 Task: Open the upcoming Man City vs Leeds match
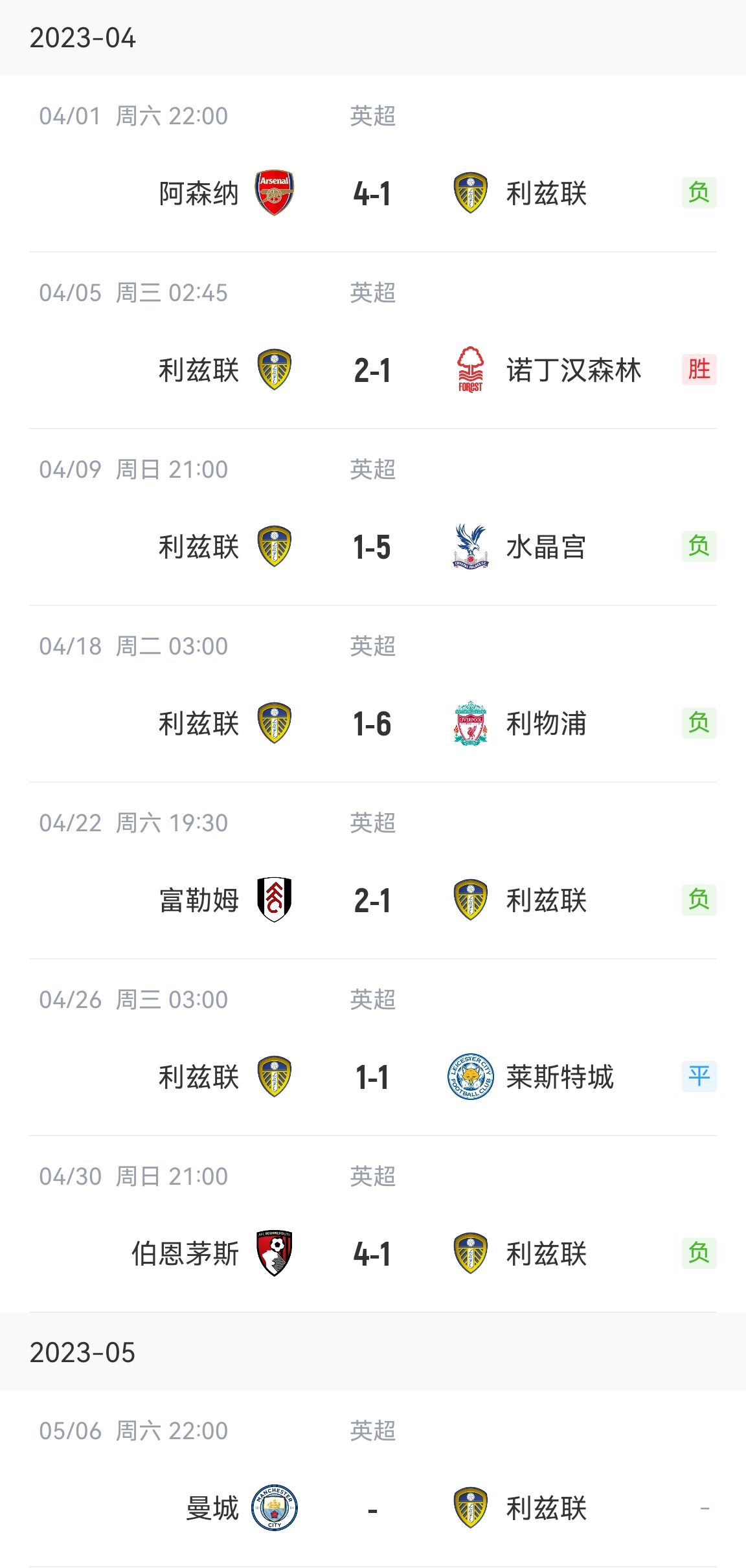373,1479
